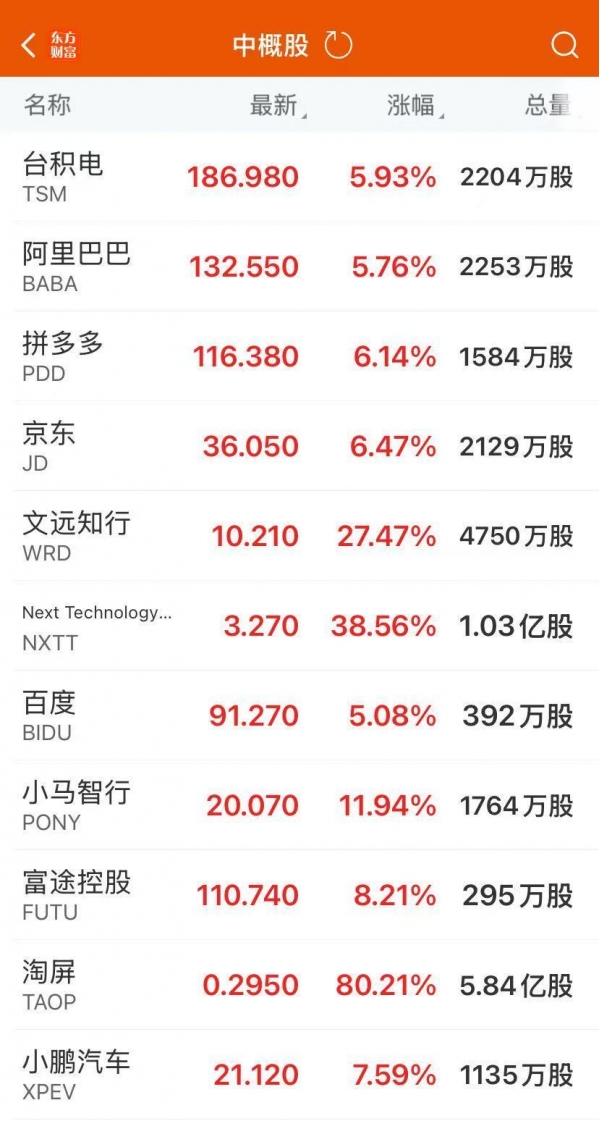Open the 百度 BIDU stock row
The width and height of the screenshot is (600, 1121).
300,716
